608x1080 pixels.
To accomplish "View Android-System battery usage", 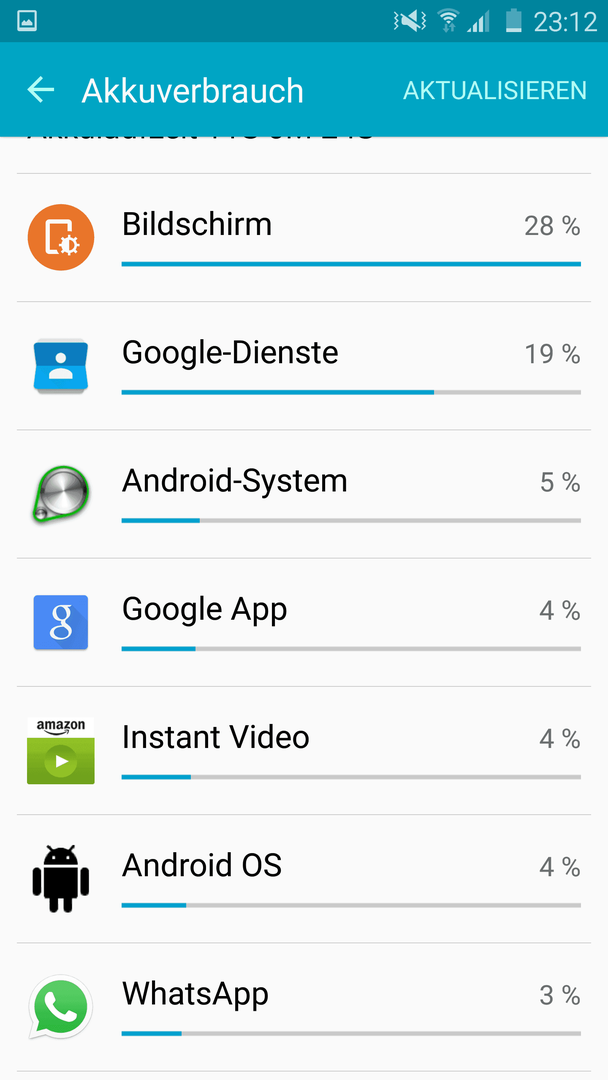I will coord(304,494).
